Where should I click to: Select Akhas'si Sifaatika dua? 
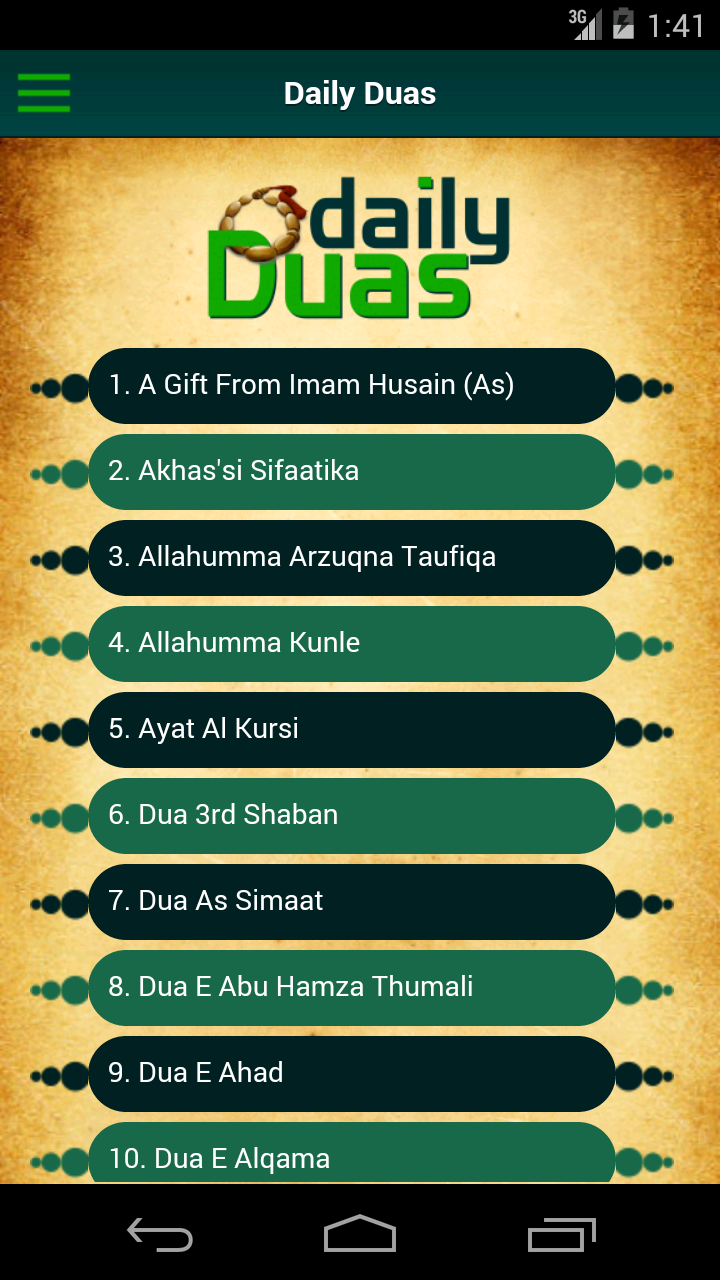coord(351,472)
